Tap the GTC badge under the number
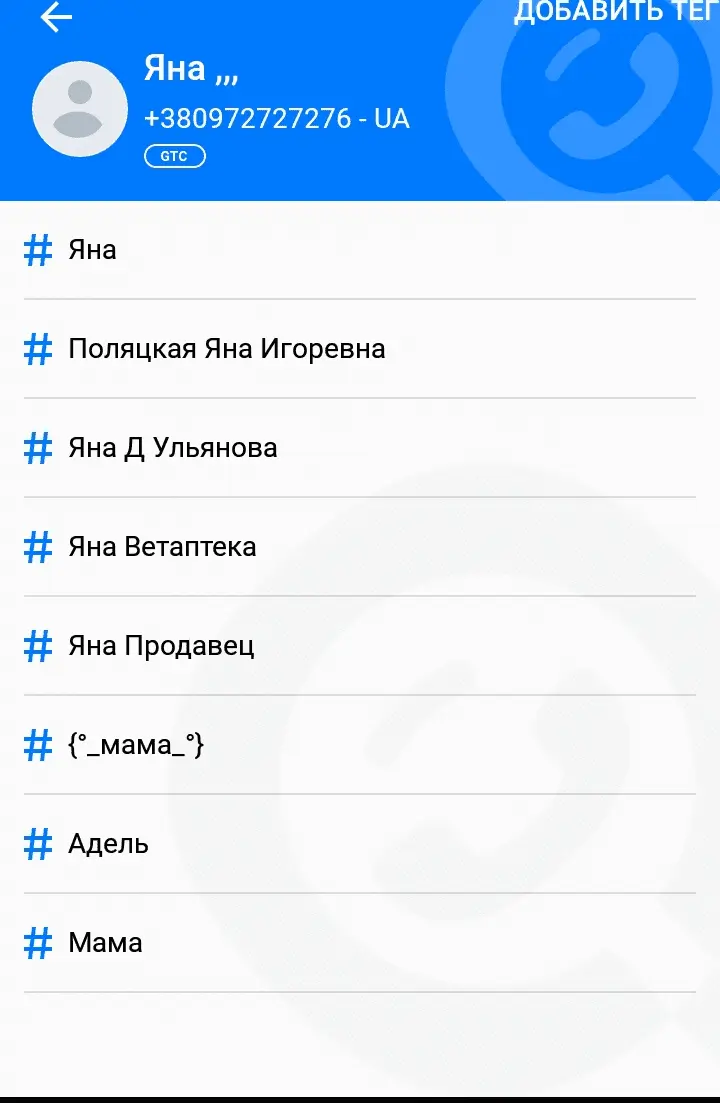The image size is (720, 1103). [x=175, y=156]
